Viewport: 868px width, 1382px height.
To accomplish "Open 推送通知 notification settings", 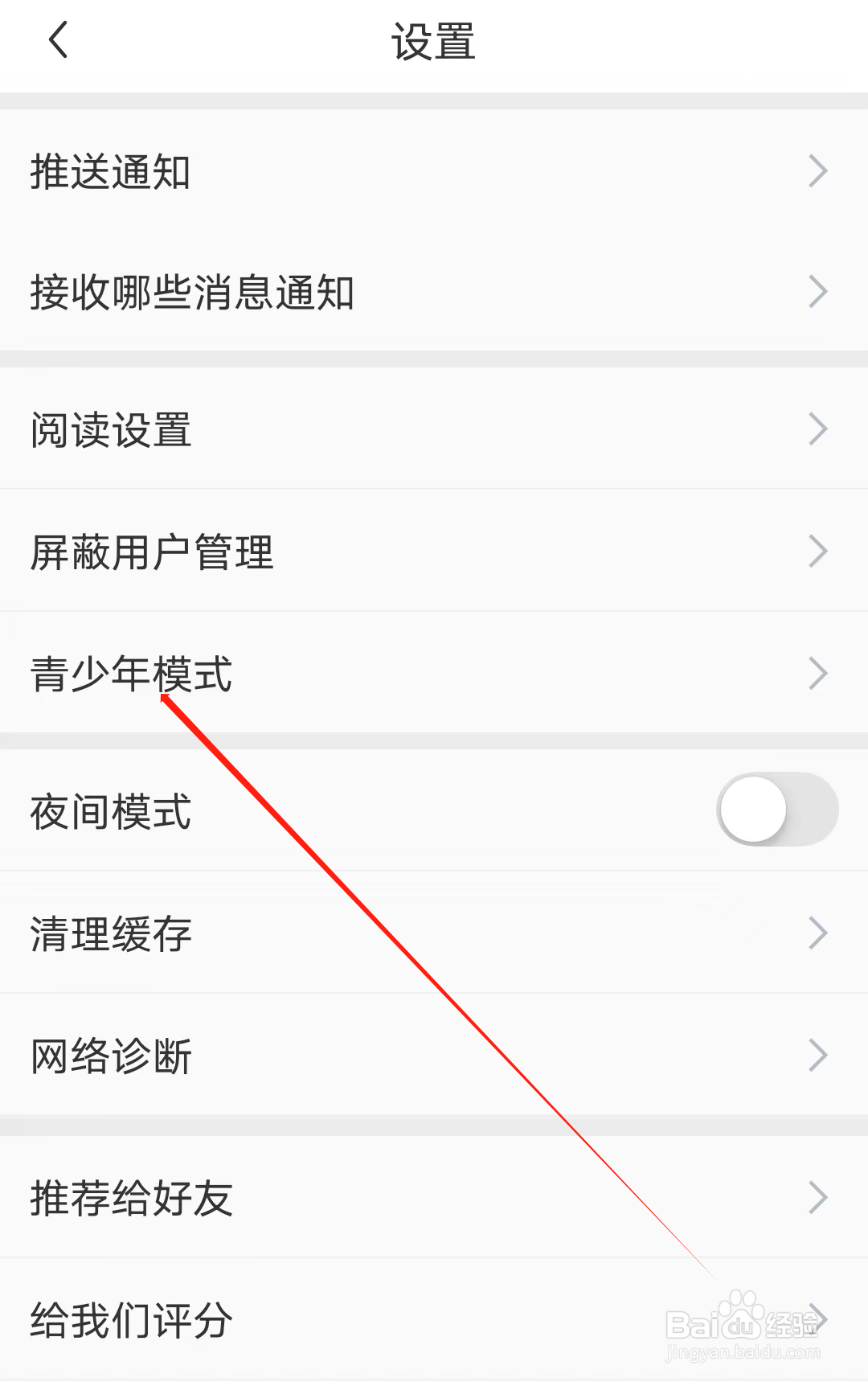I will click(x=434, y=170).
